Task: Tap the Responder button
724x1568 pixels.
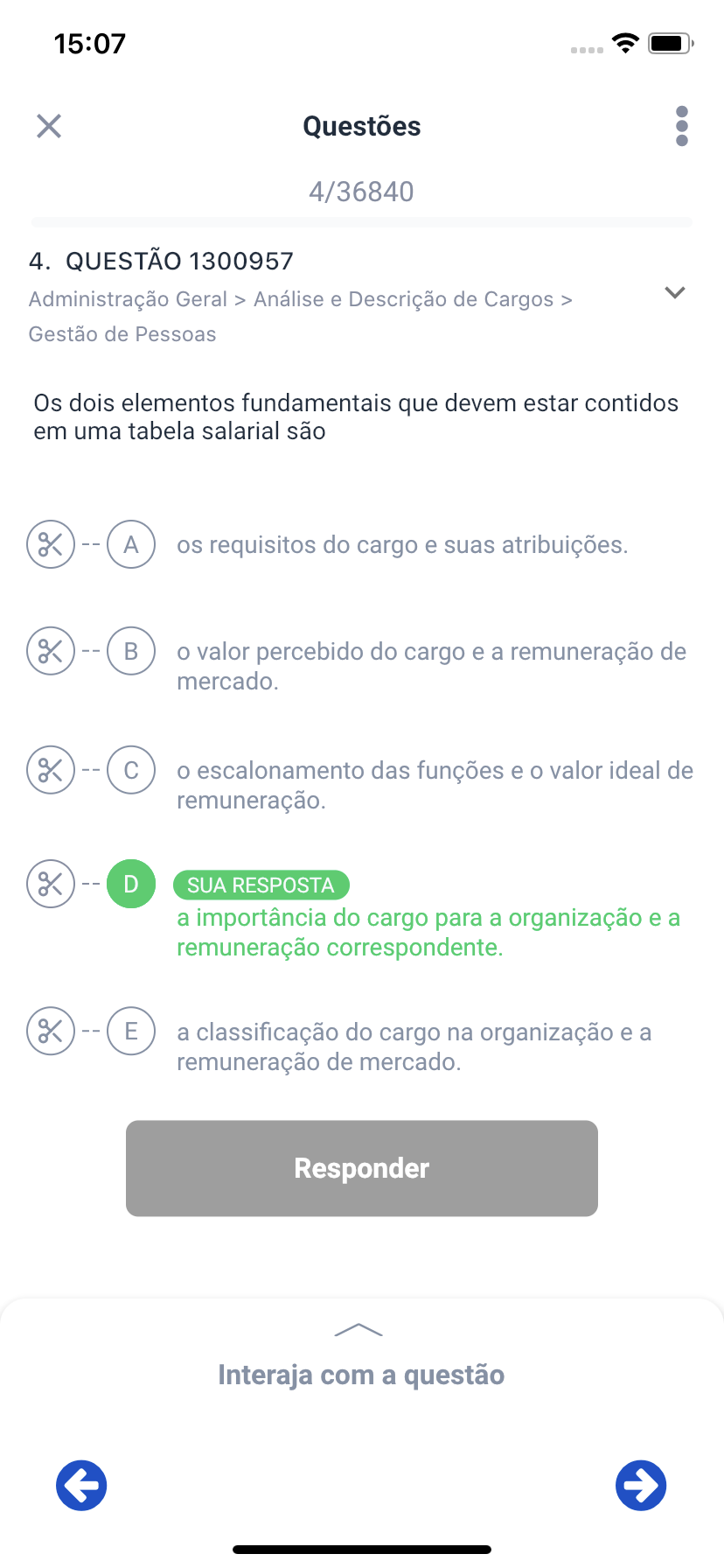Action: 362,1168
